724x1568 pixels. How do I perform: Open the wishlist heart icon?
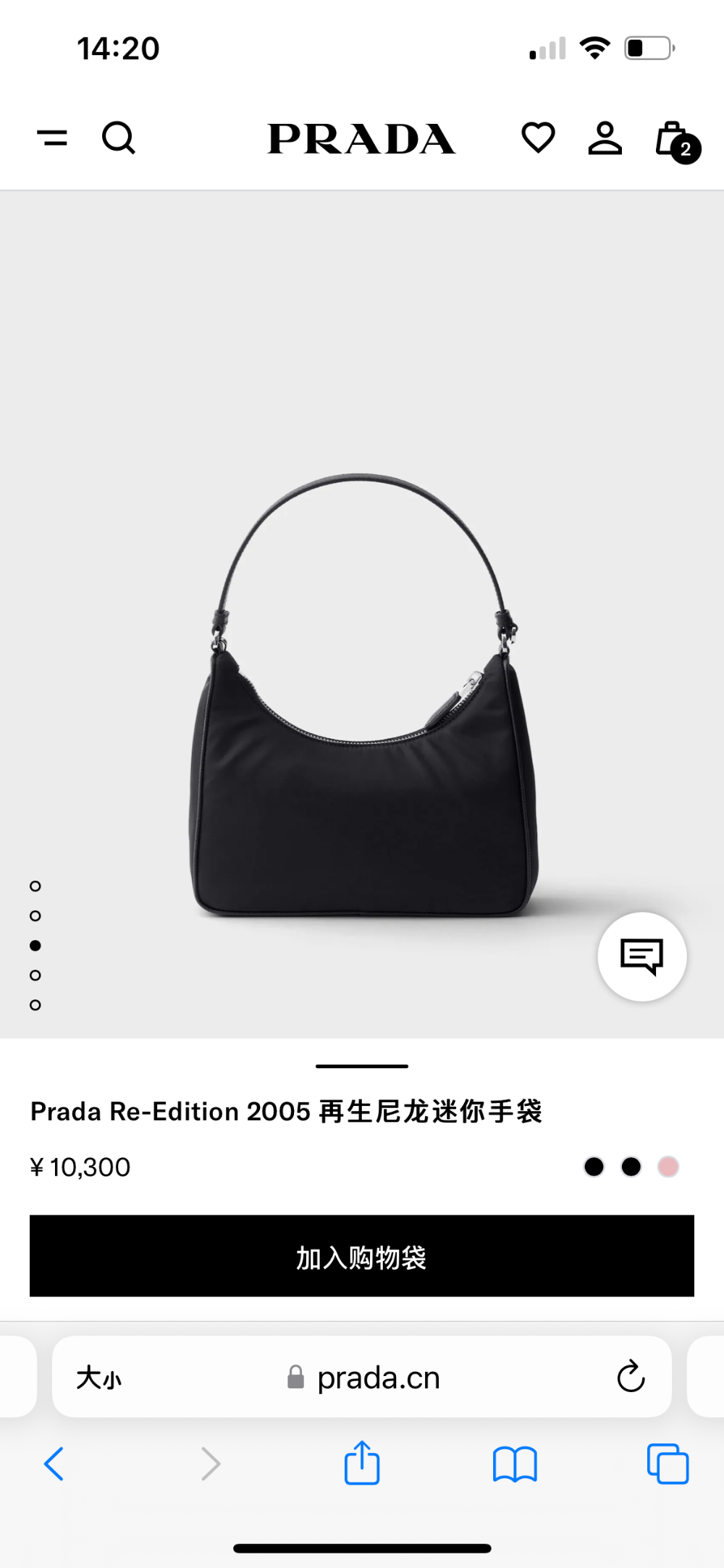point(538,138)
